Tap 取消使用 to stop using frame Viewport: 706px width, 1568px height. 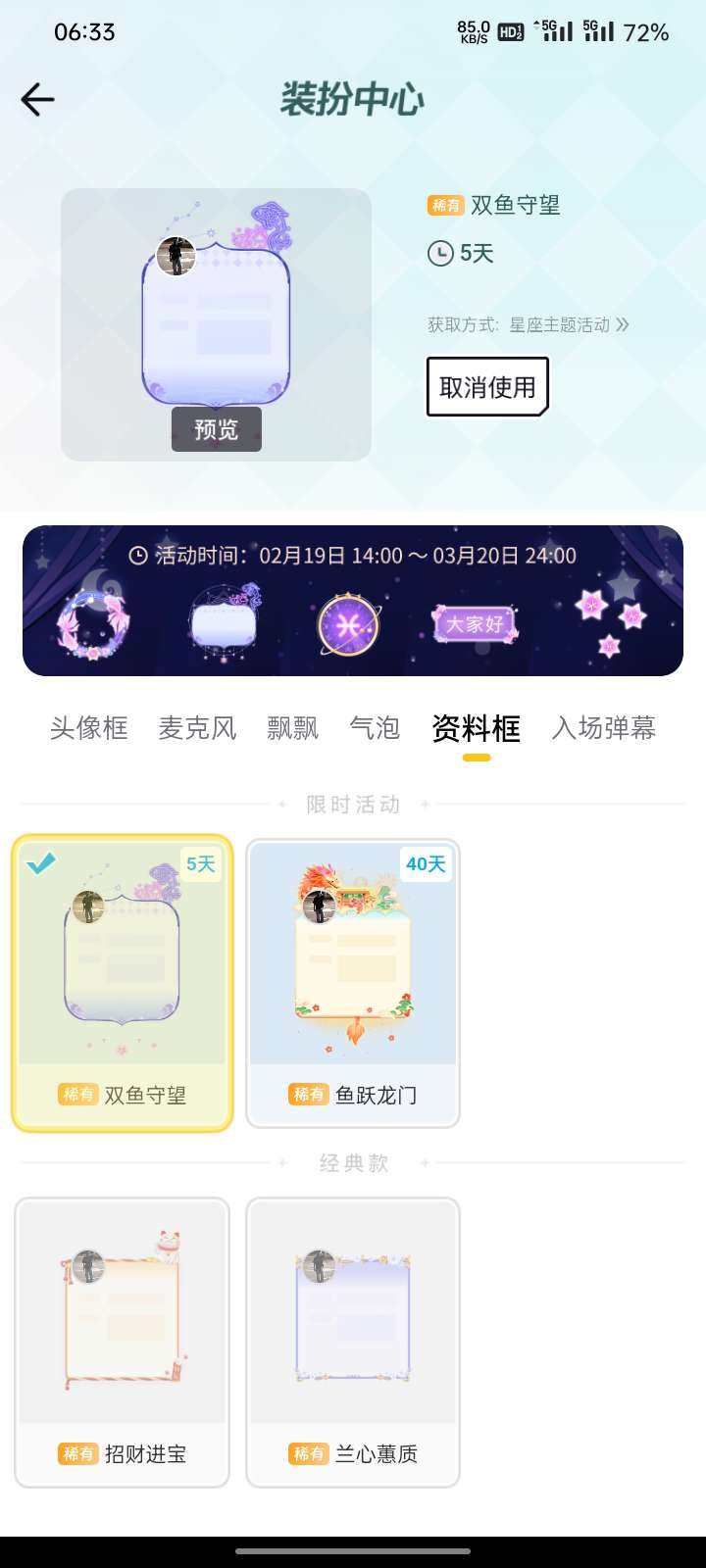click(487, 386)
